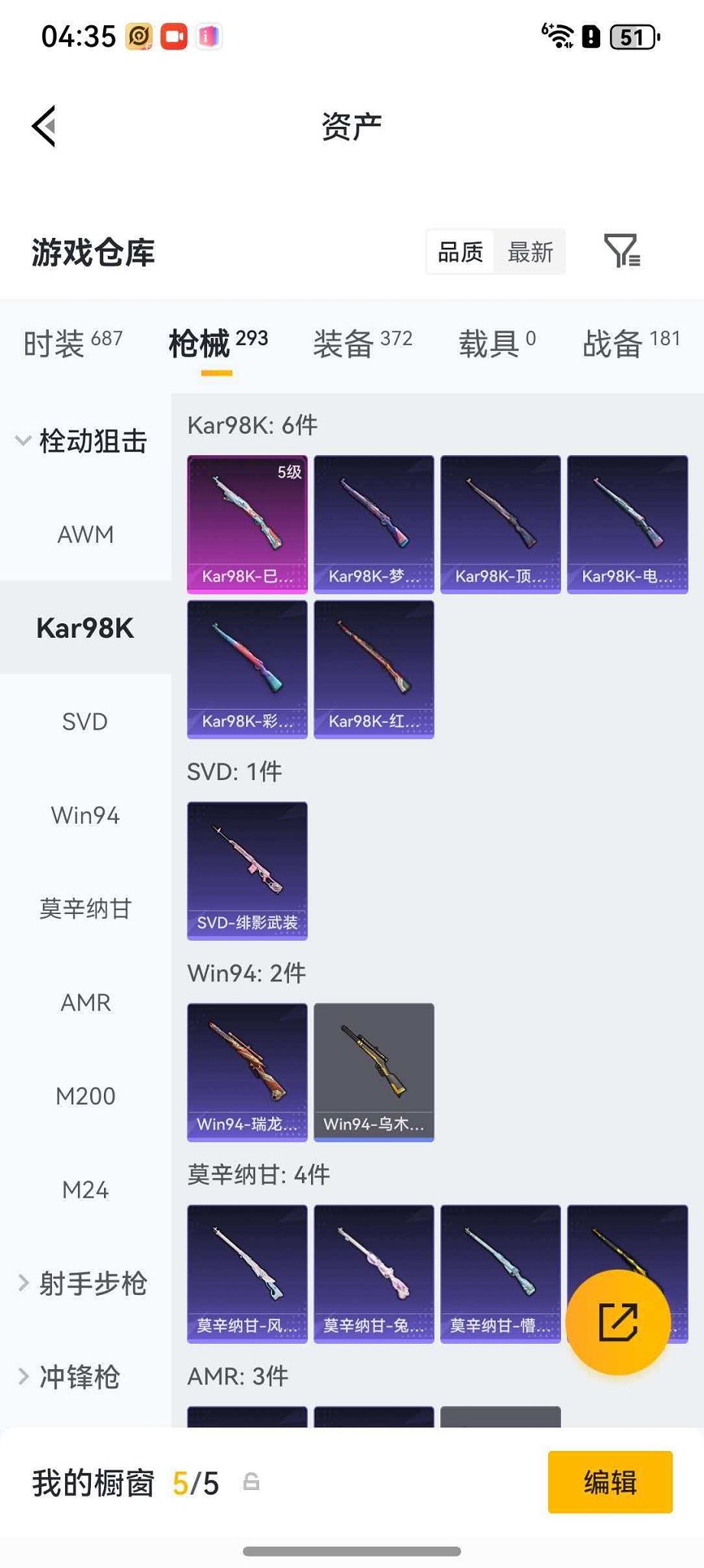Collapse the 栓动狙击 category
The height and width of the screenshot is (1568, 704).
tap(84, 441)
